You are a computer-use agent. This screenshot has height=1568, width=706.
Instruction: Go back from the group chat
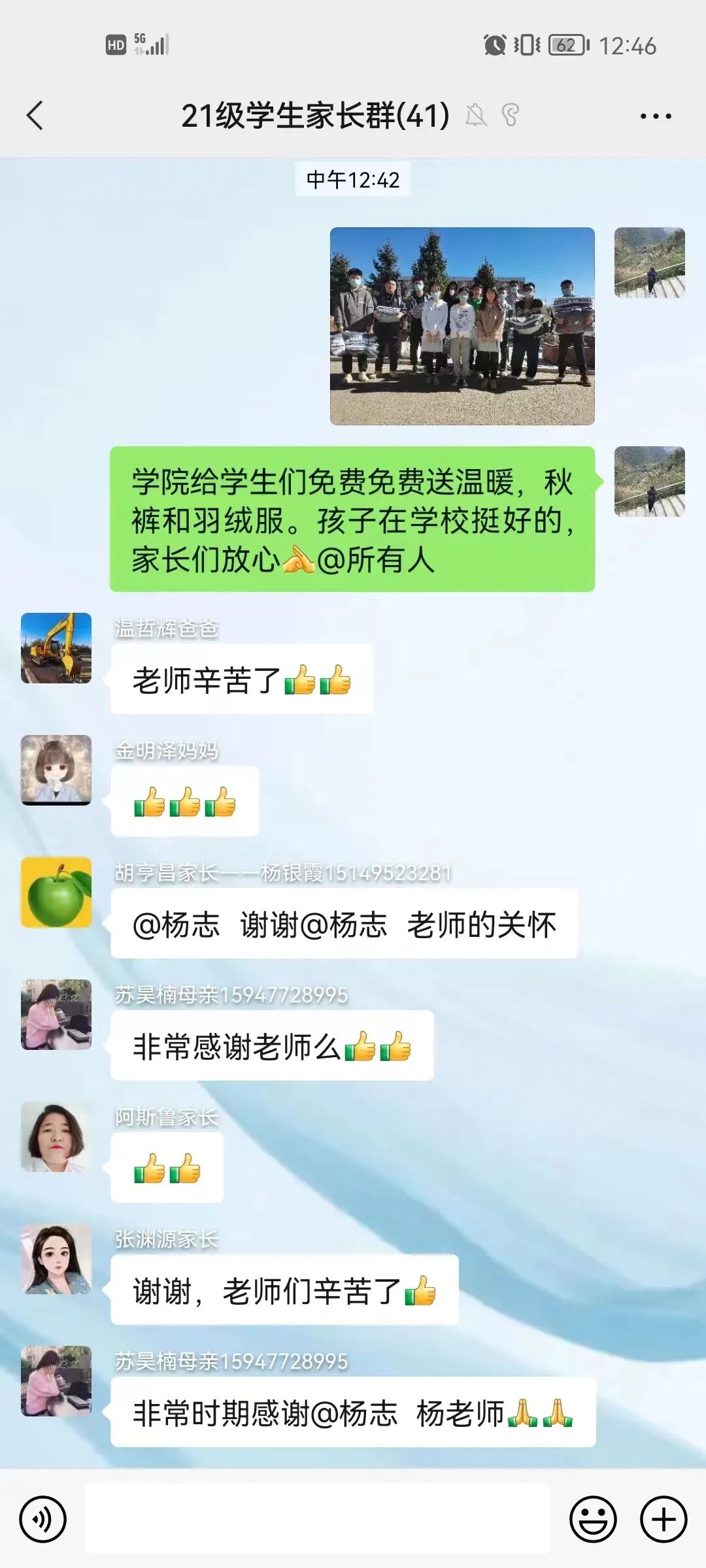click(x=35, y=116)
